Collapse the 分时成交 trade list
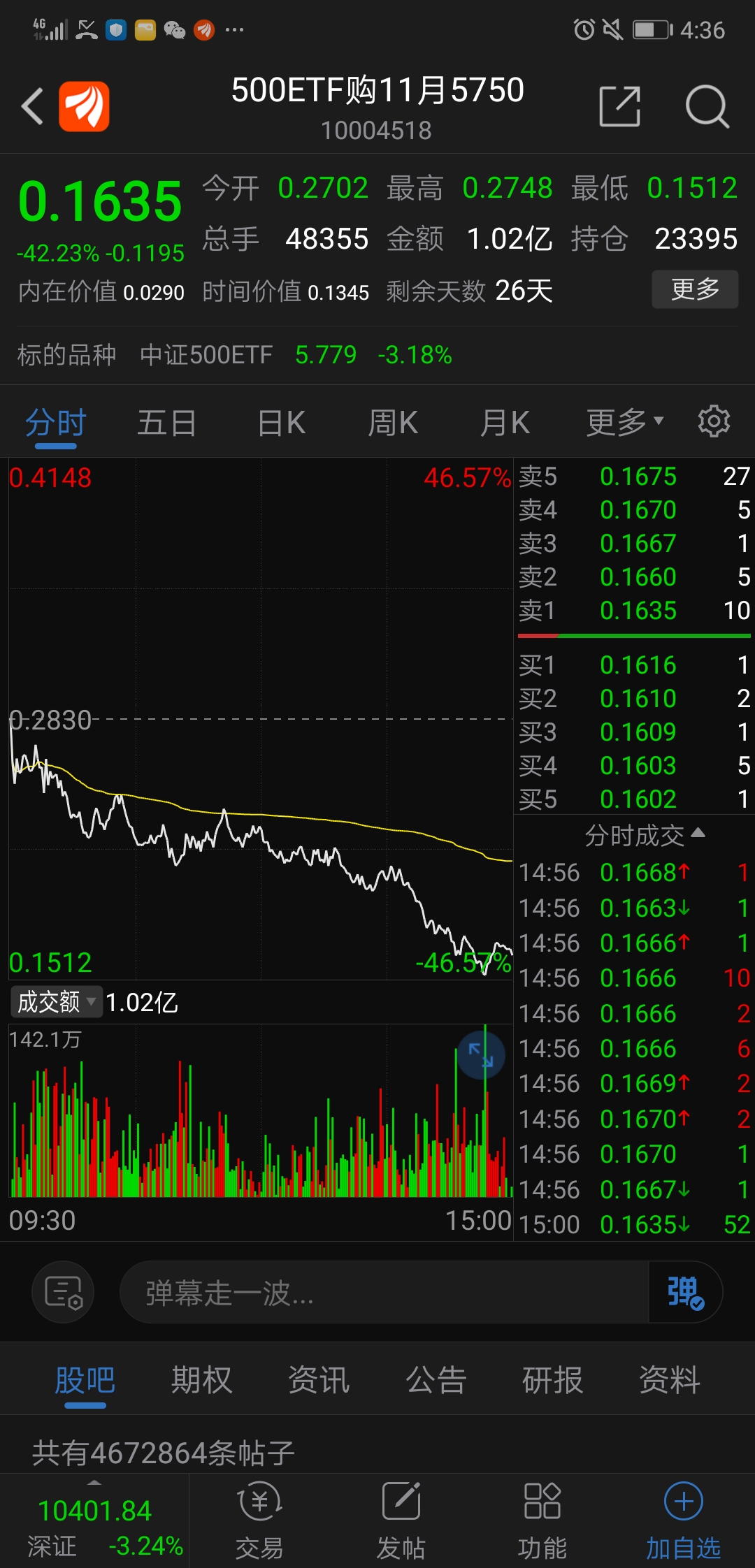The height and width of the screenshot is (1568, 755). point(645,835)
